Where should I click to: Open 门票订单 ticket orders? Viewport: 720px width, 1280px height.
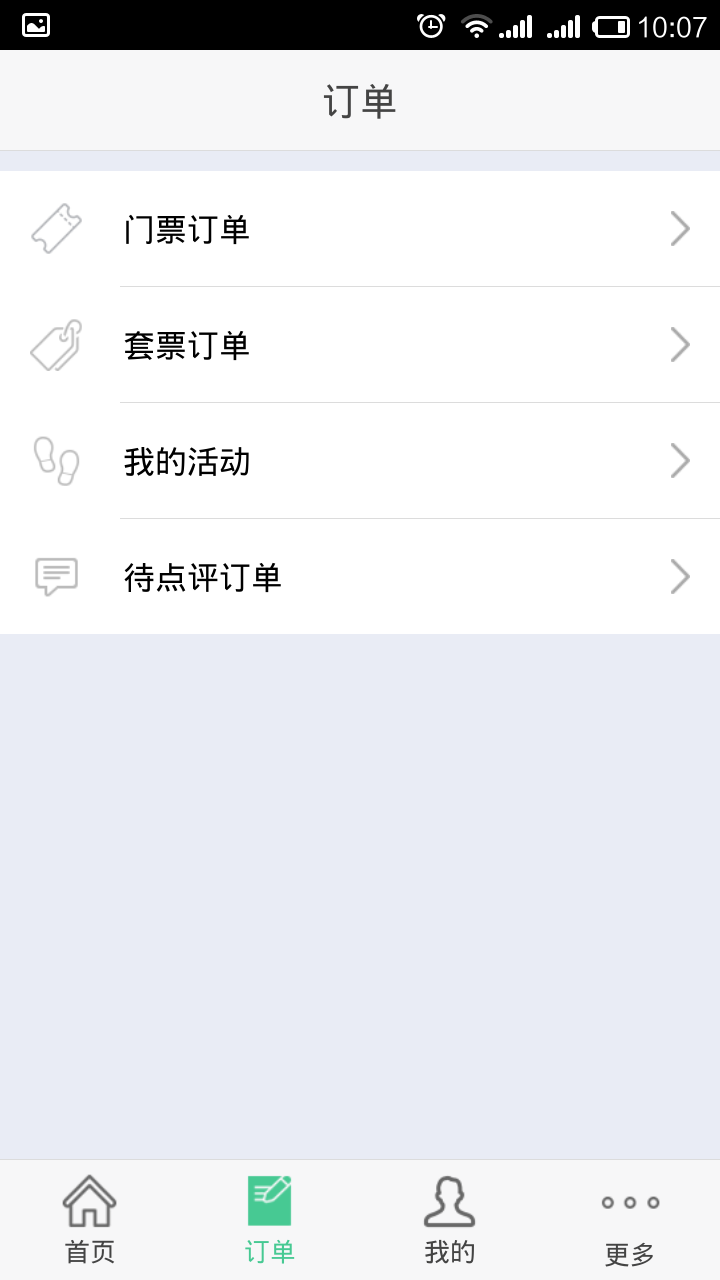point(360,229)
